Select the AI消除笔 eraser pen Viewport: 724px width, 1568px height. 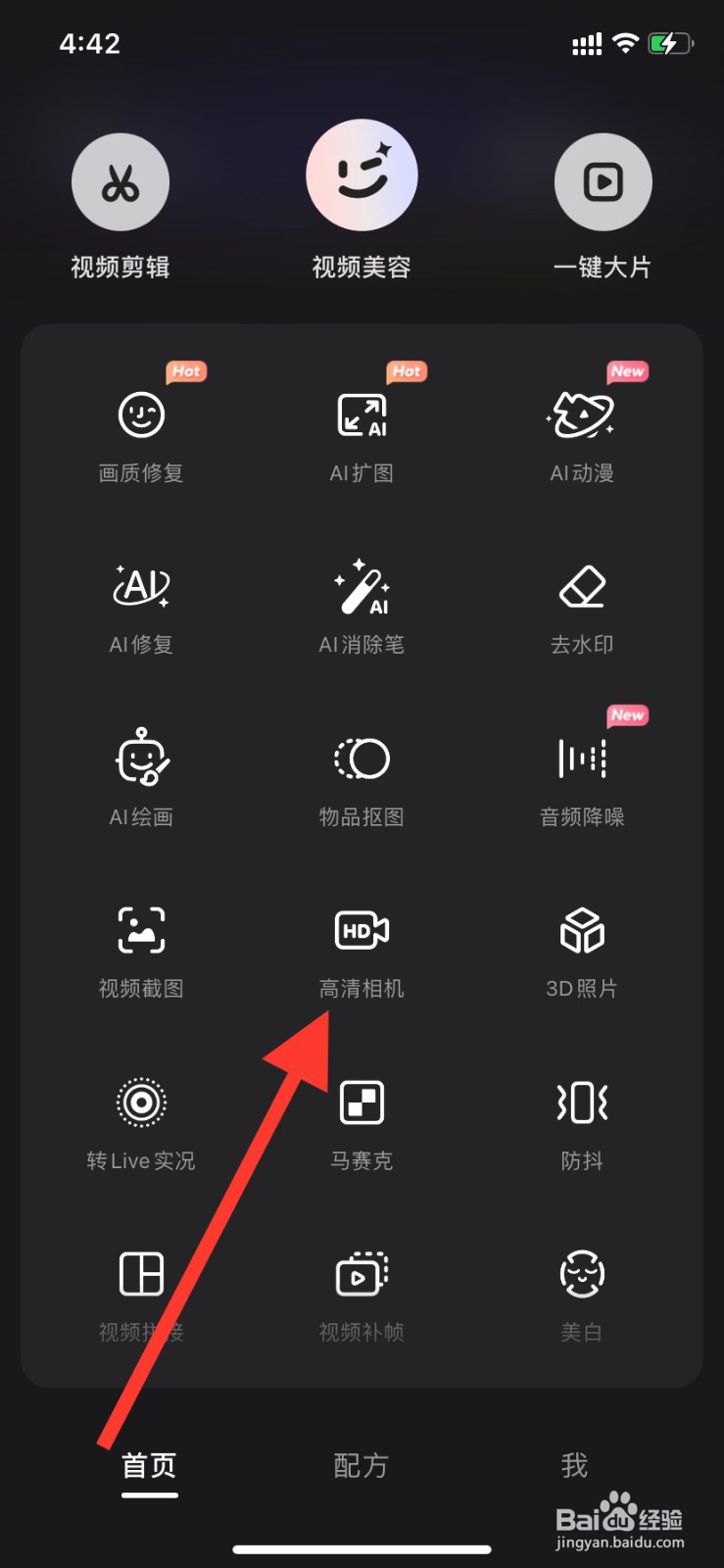[x=362, y=603]
